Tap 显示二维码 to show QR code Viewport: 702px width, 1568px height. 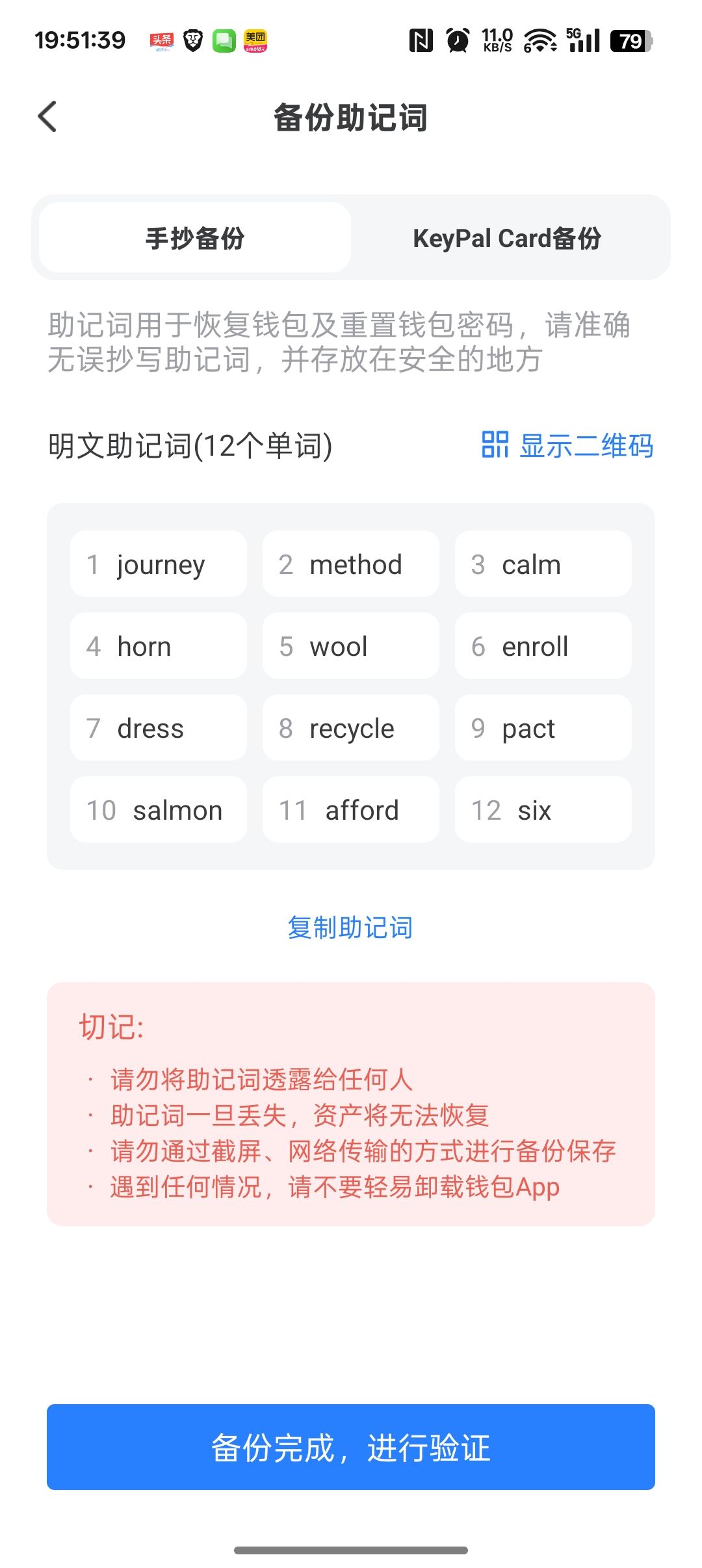567,446
